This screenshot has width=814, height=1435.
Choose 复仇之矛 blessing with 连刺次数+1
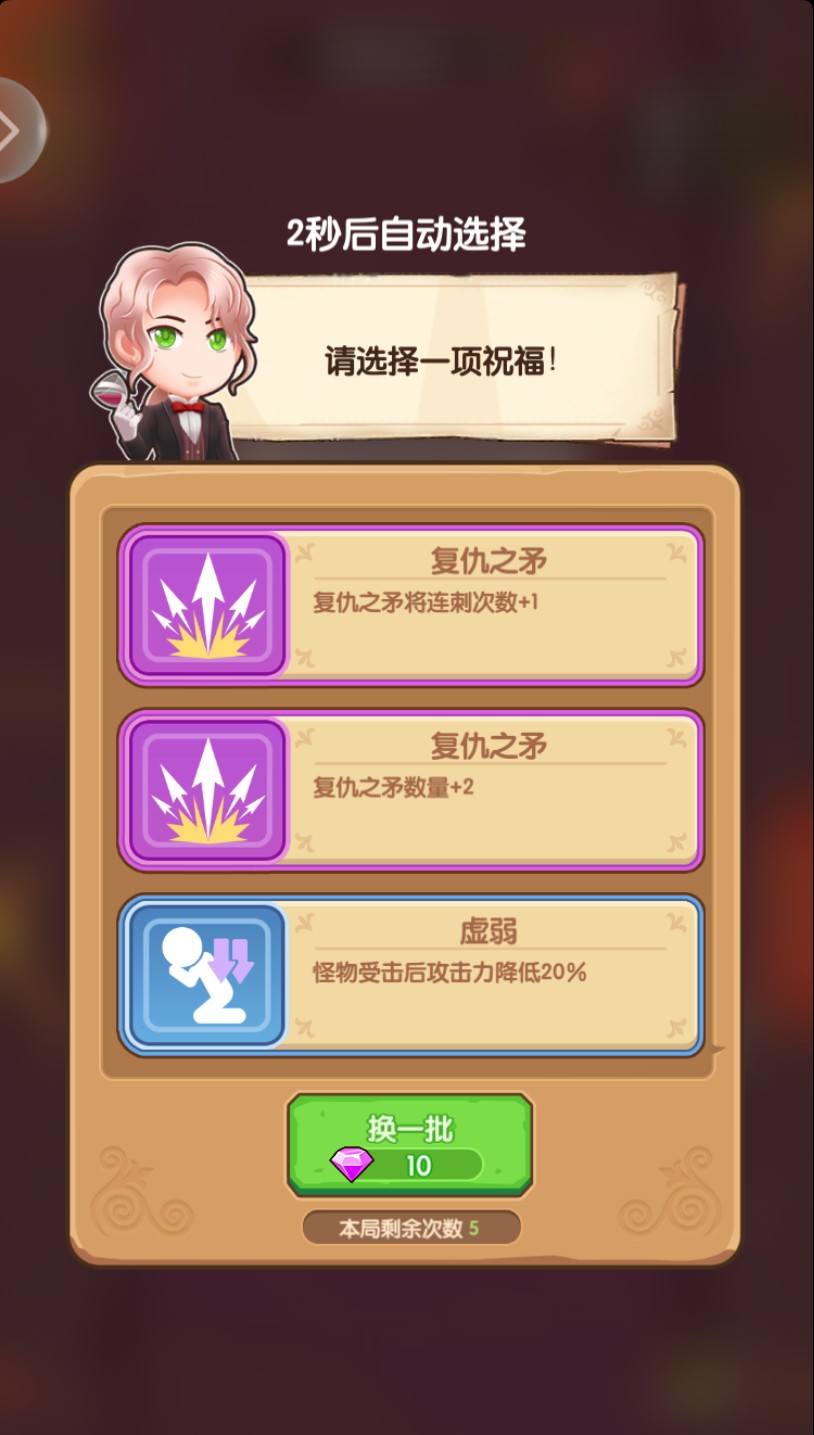tap(411, 605)
